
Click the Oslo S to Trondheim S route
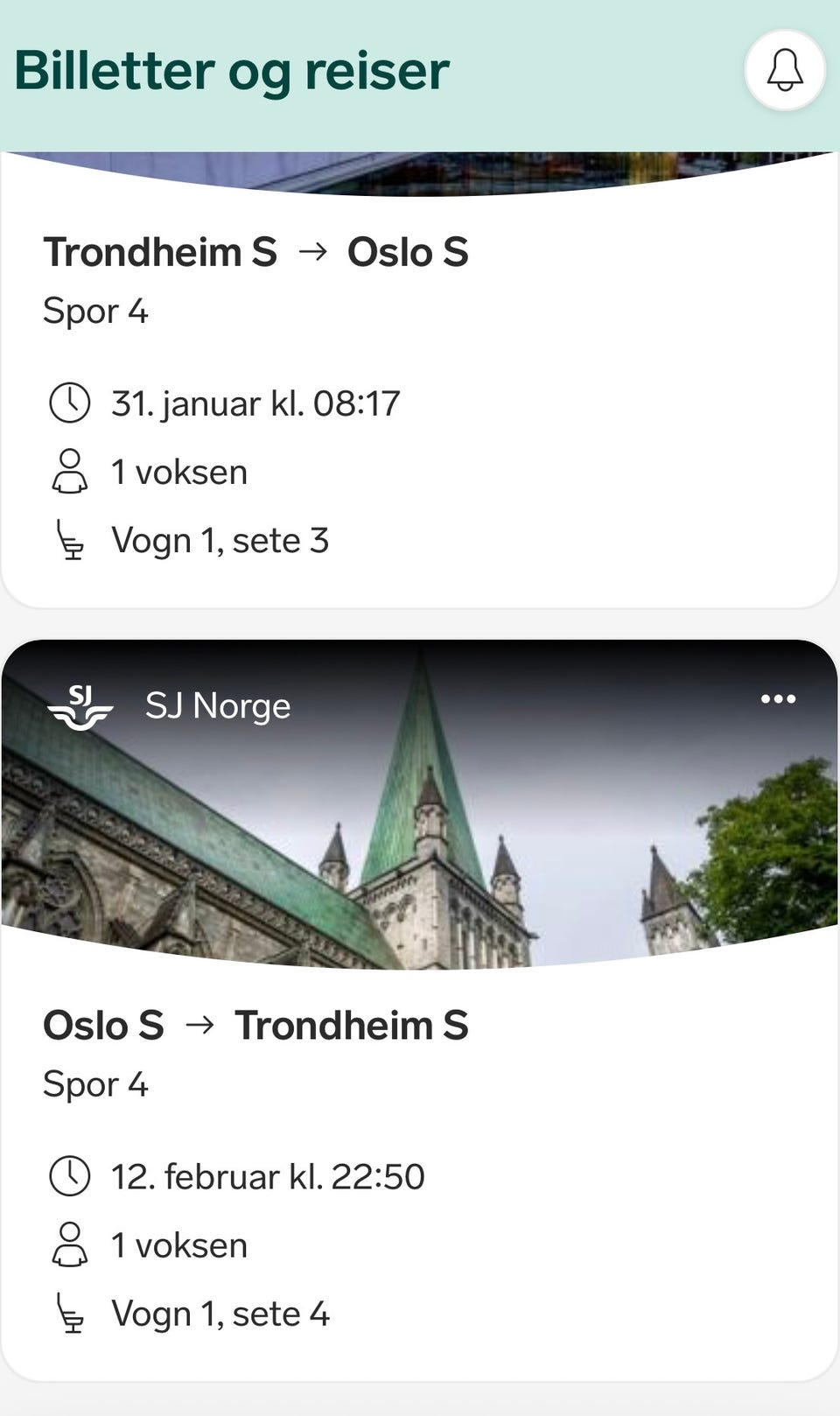(x=257, y=1024)
